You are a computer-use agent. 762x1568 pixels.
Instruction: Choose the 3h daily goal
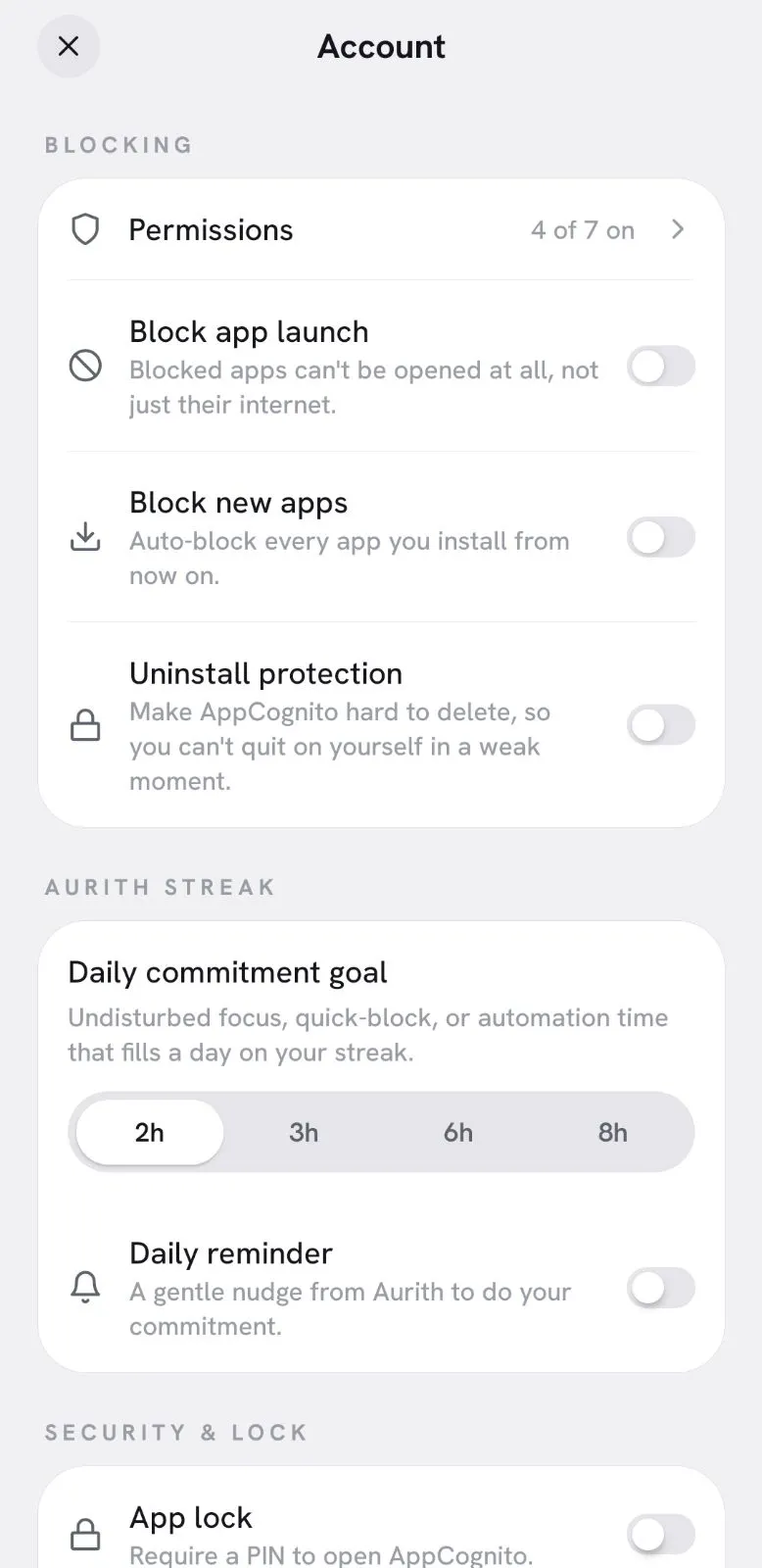coord(304,1132)
